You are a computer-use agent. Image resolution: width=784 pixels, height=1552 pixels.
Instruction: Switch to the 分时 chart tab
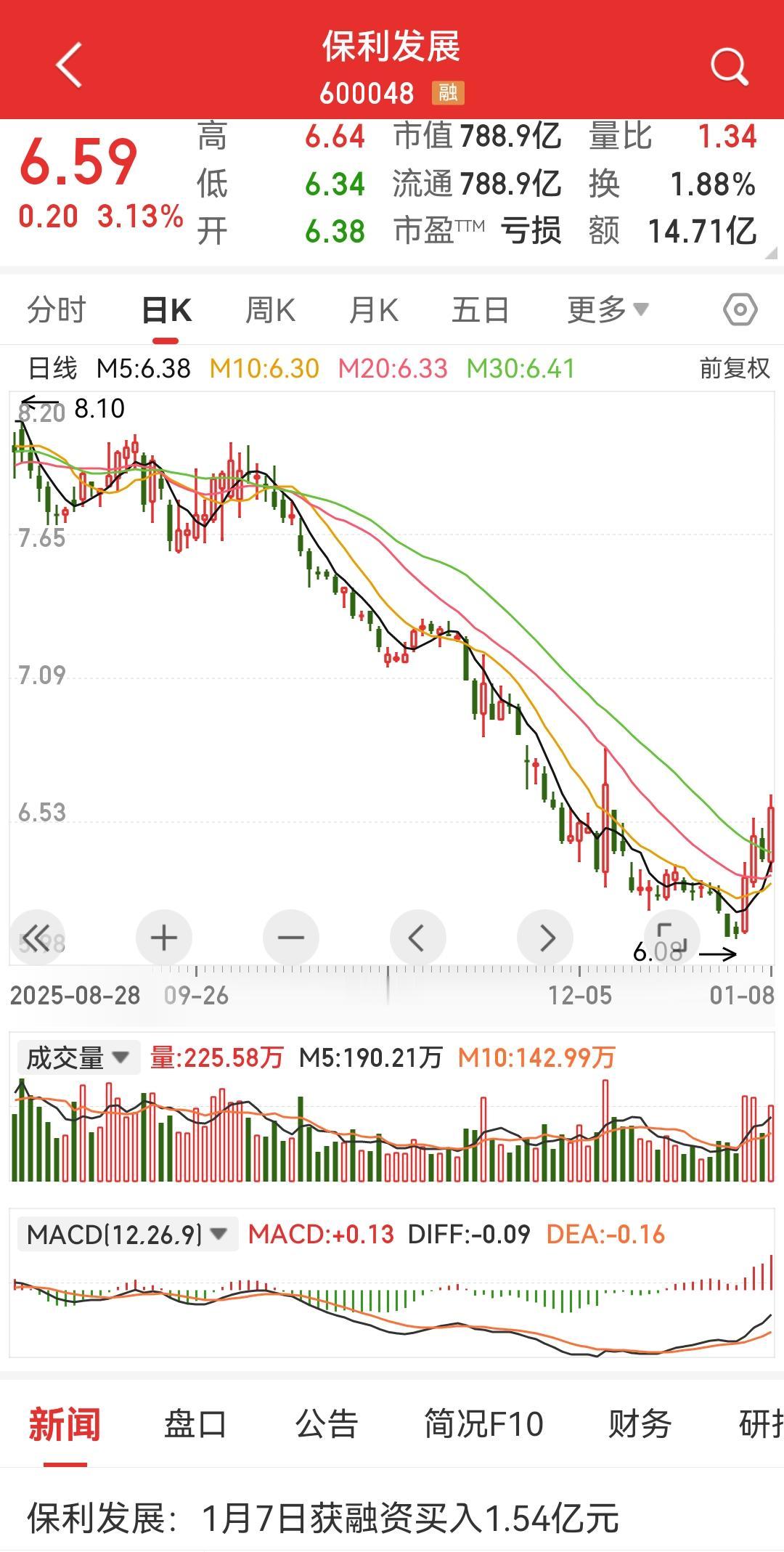(57, 310)
